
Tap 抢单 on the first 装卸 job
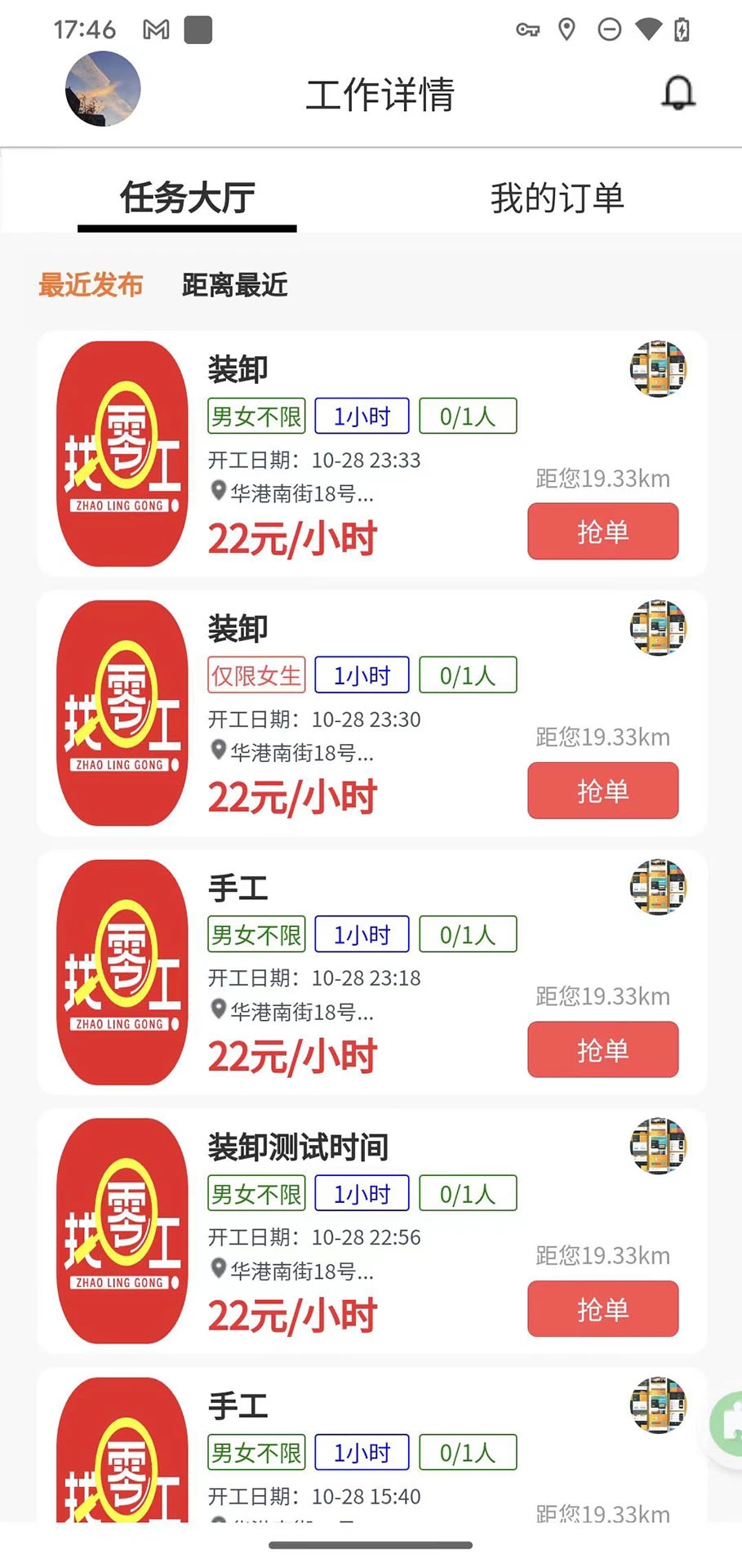(602, 531)
